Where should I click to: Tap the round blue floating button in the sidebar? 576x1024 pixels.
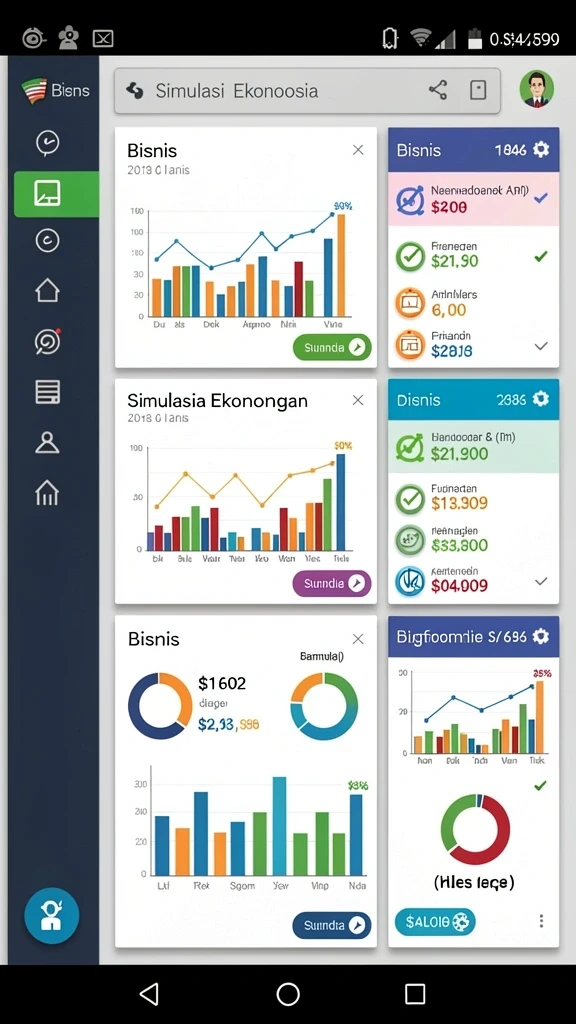click(x=52, y=916)
